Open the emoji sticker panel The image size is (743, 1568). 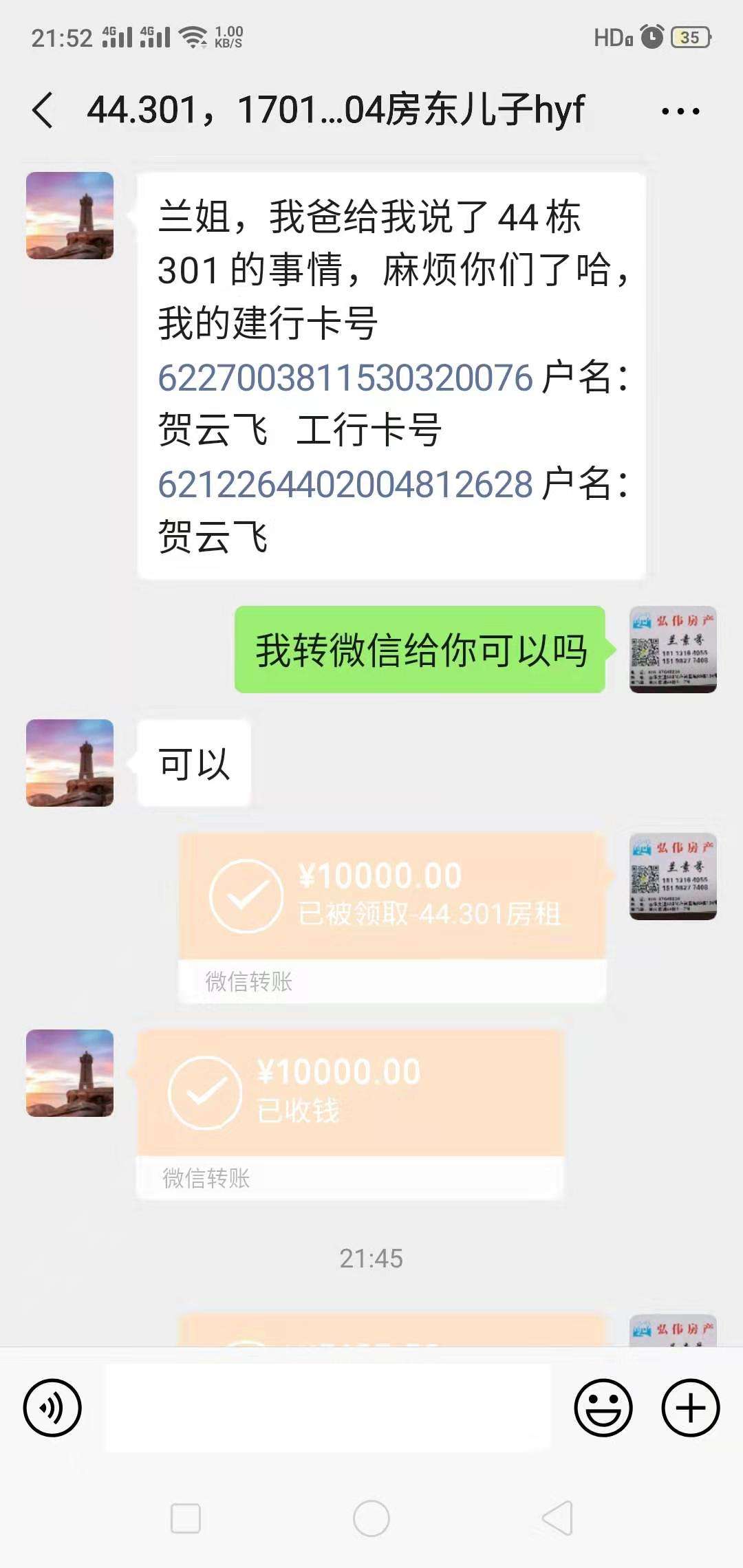click(x=603, y=1408)
